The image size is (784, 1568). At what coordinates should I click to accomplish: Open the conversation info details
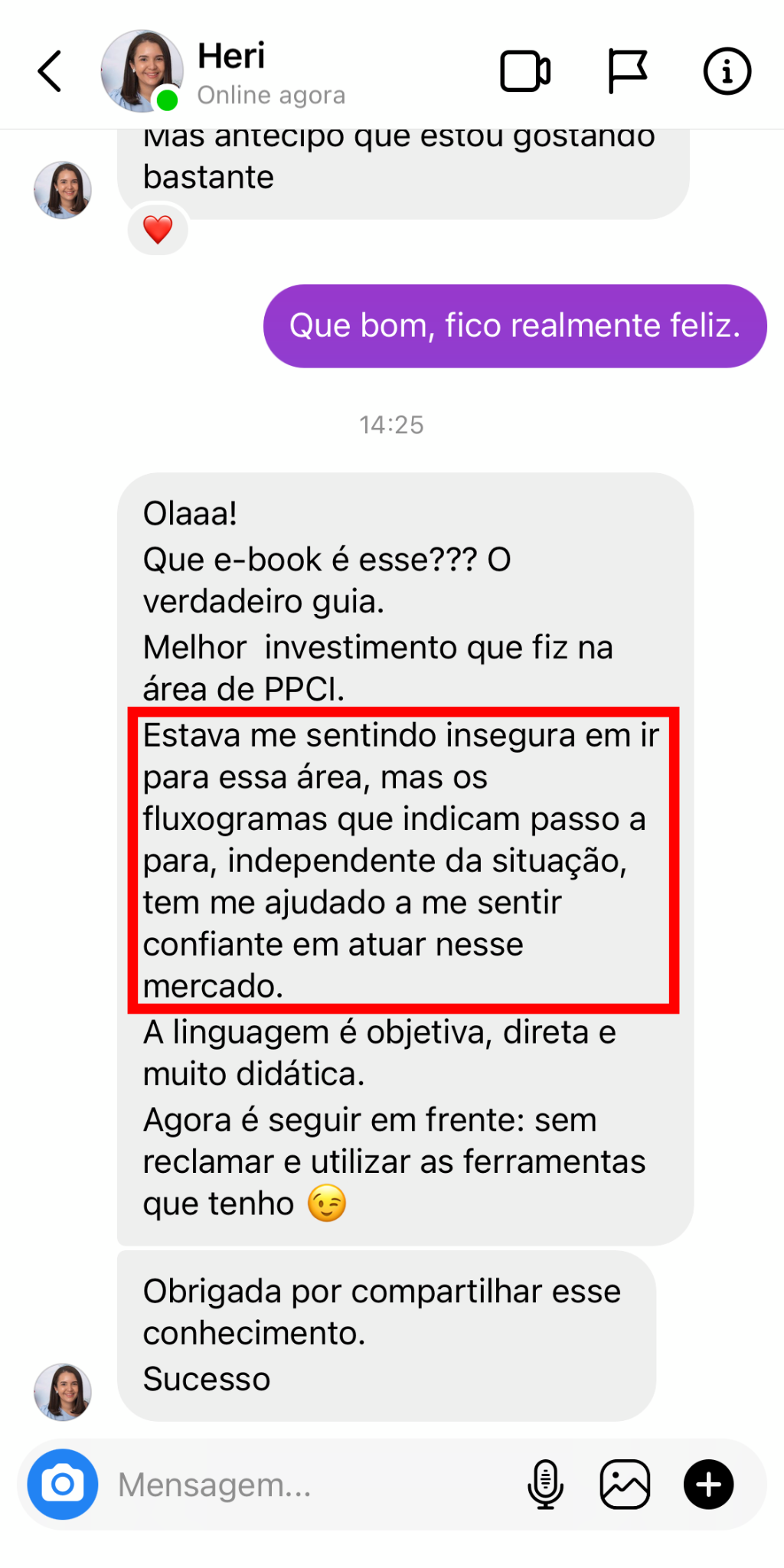point(727,71)
